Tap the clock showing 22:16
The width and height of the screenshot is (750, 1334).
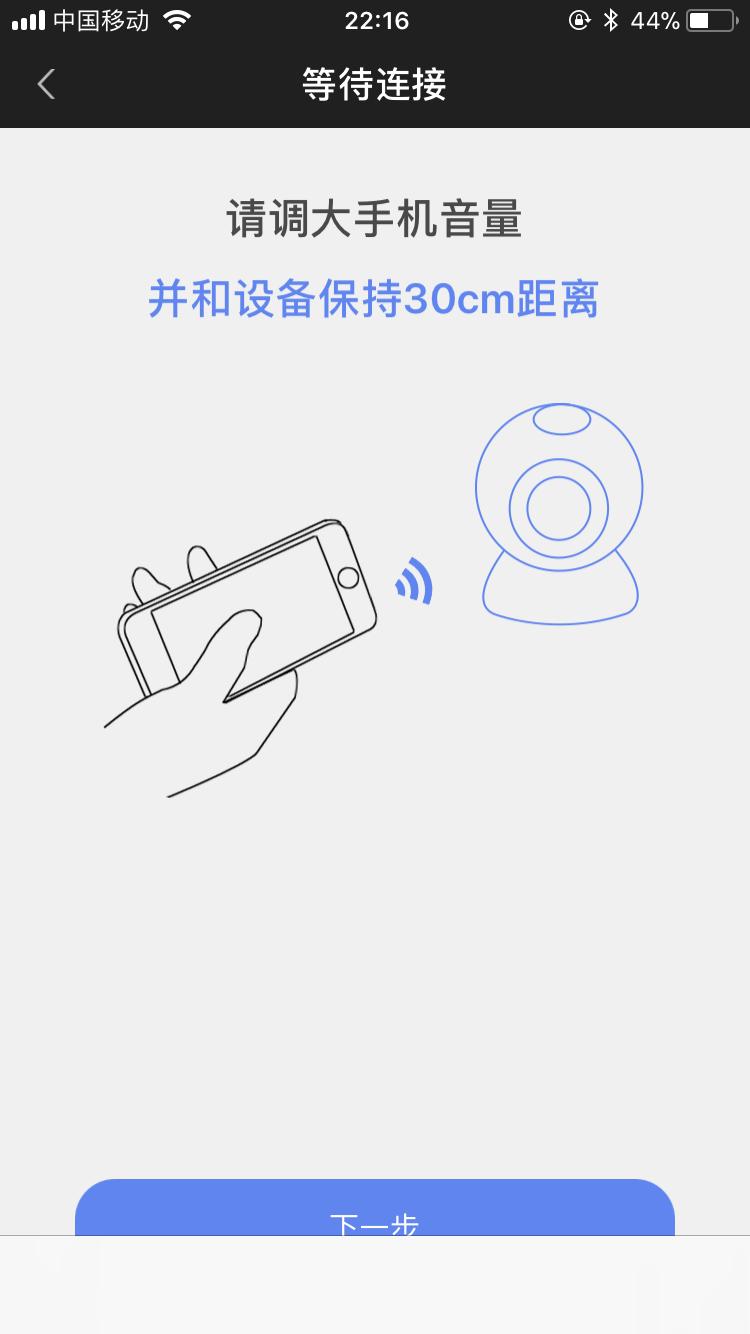click(x=374, y=20)
